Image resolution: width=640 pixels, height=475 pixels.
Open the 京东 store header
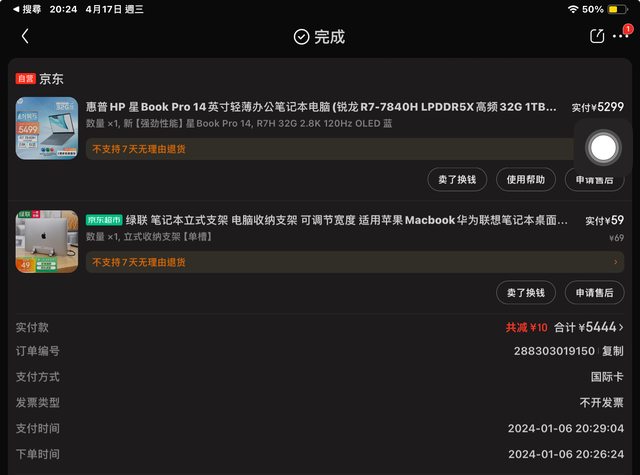coord(51,78)
